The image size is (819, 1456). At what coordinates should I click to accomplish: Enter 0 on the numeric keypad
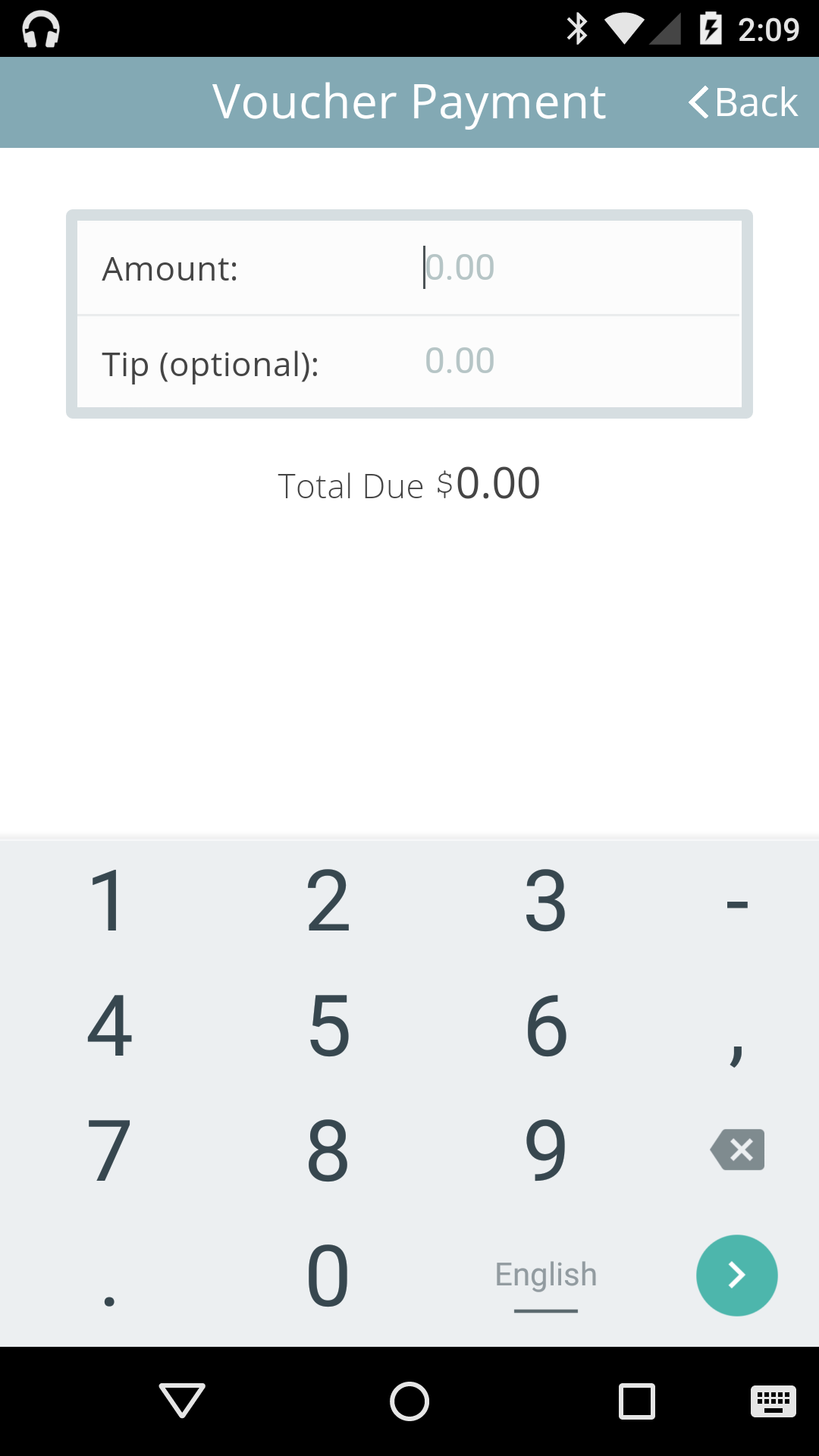tap(328, 1276)
